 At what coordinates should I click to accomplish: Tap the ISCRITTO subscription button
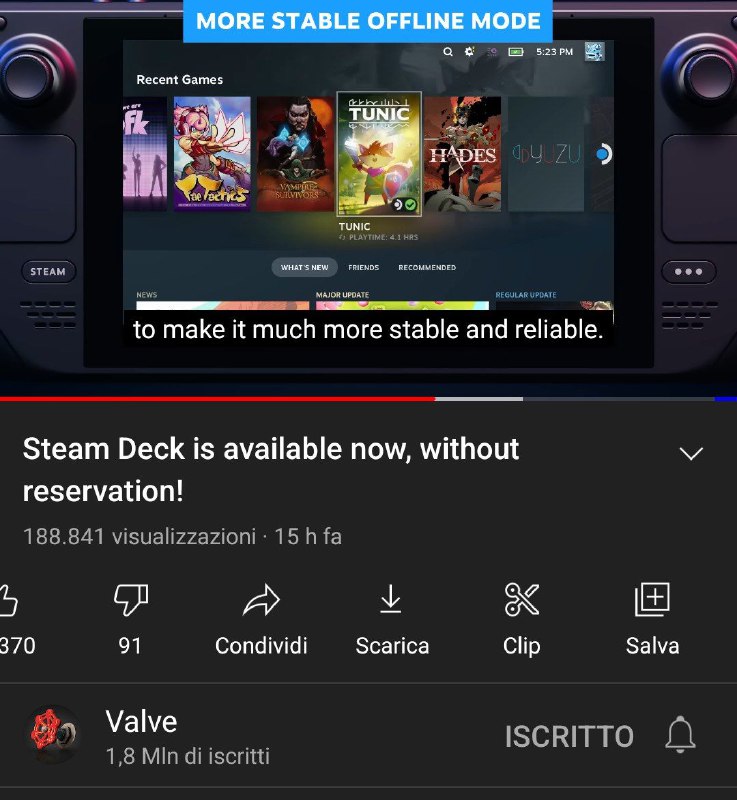click(x=568, y=737)
